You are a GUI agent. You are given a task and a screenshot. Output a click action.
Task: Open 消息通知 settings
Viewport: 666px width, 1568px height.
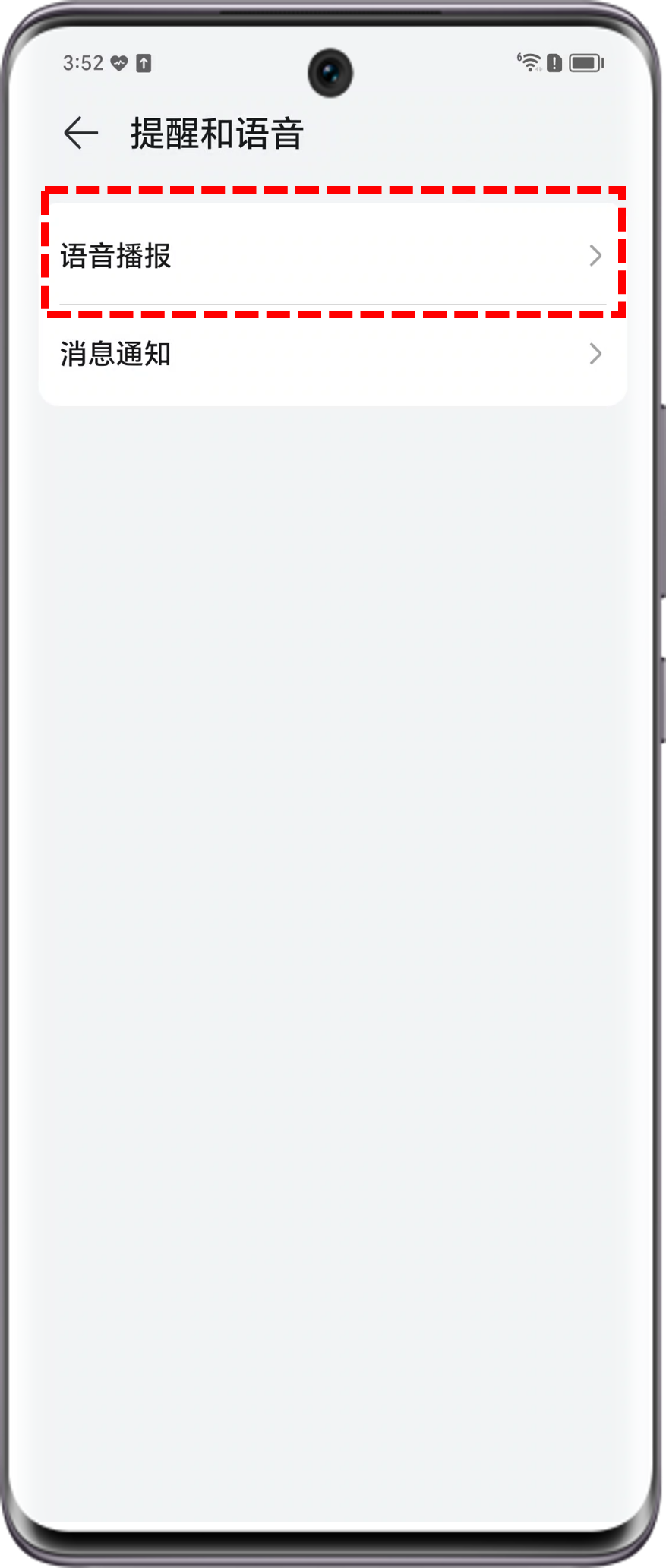[x=332, y=354]
